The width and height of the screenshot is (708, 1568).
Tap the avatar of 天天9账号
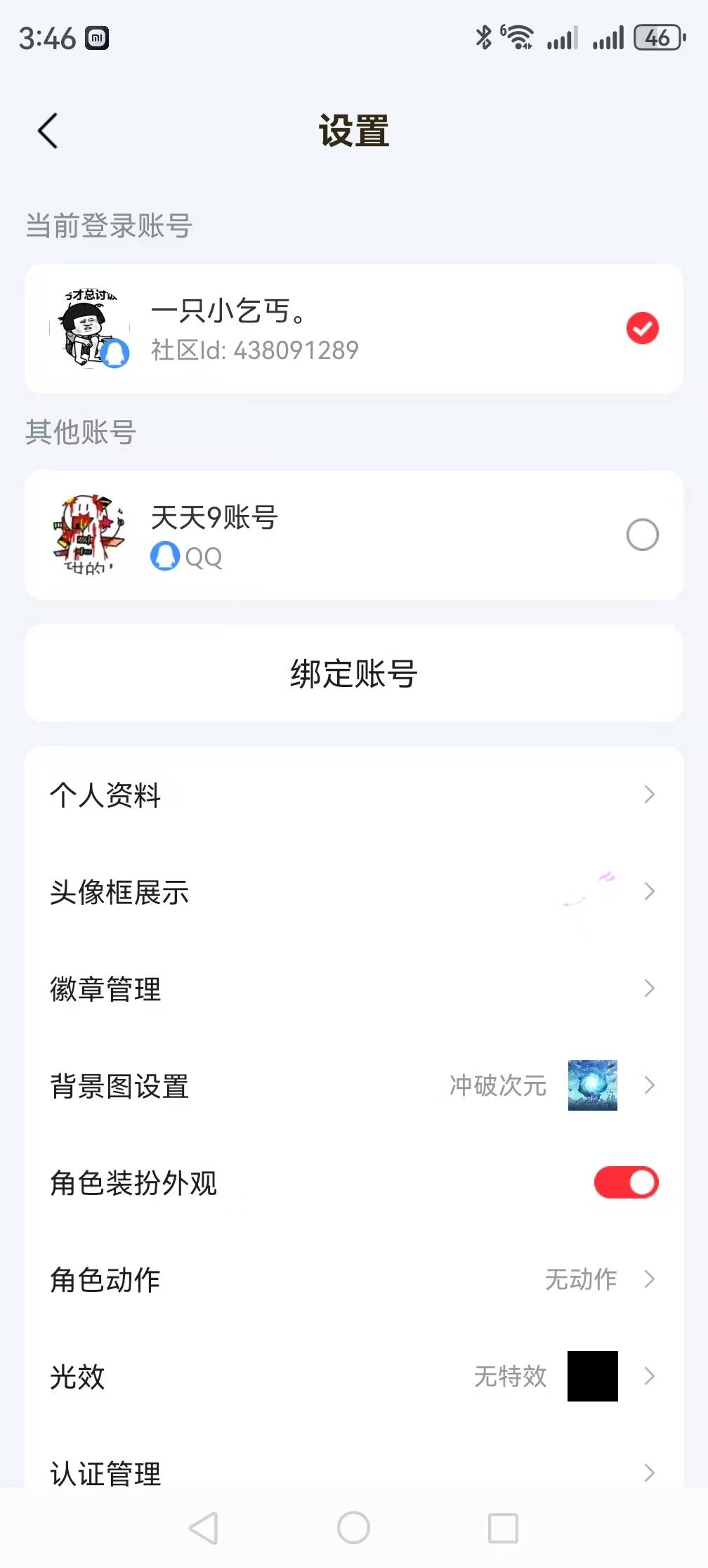(88, 535)
